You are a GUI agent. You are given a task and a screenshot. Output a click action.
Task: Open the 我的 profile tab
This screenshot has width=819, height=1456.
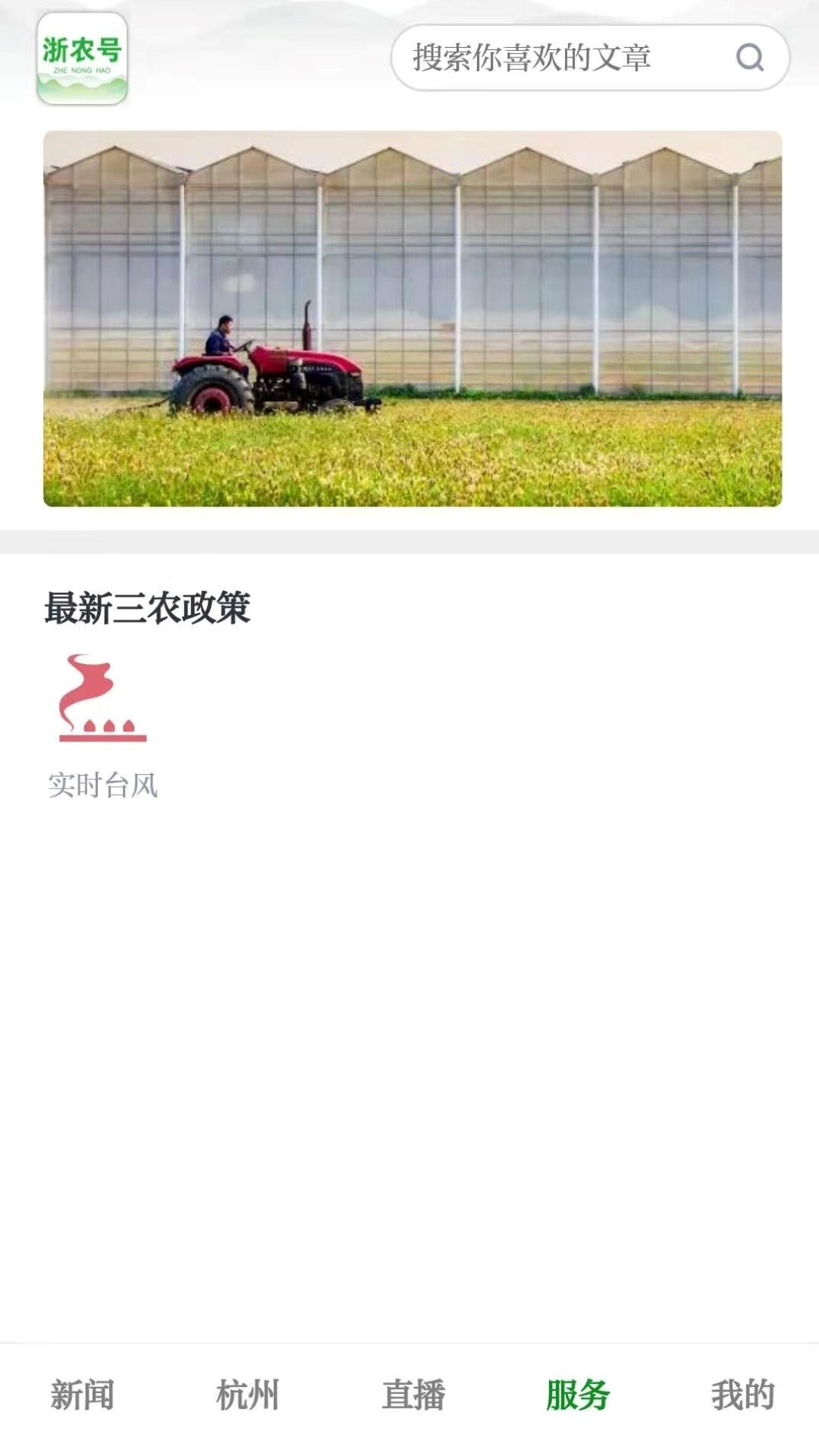(x=742, y=1395)
